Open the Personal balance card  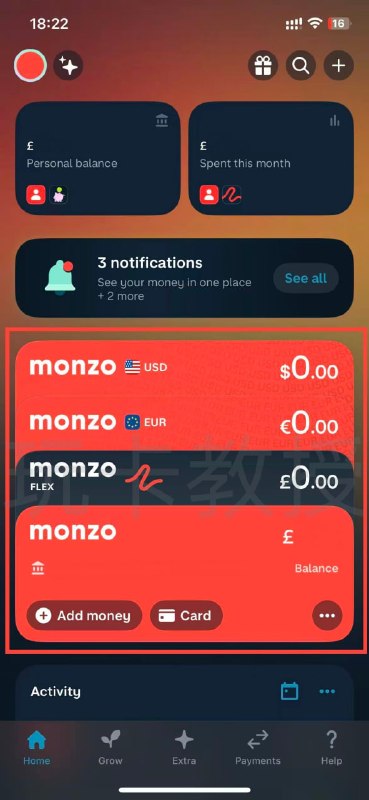(98, 158)
